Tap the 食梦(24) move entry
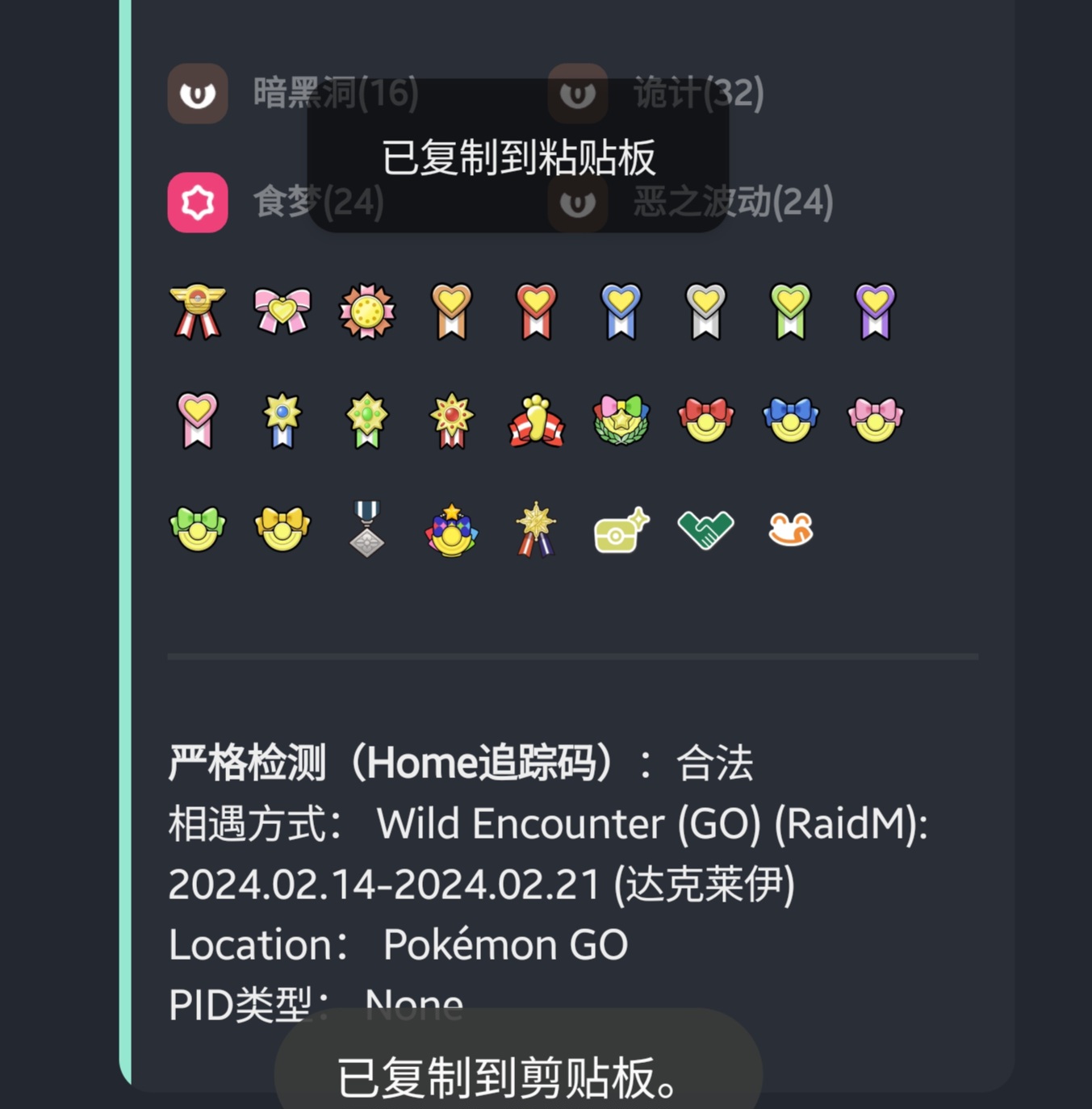The height and width of the screenshot is (1109, 1092). tap(277, 203)
